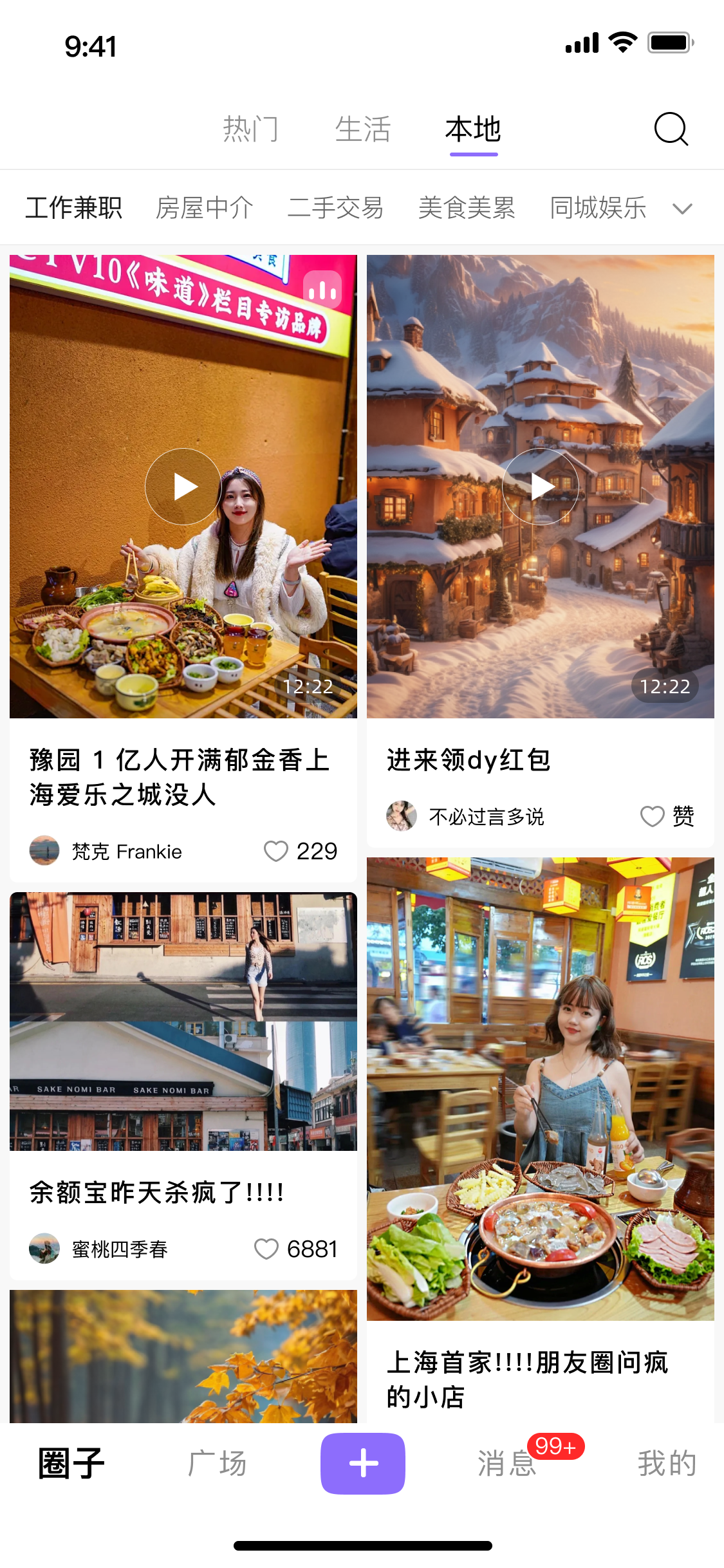Tap the 12:22 duration on the snowy village video
The width and height of the screenshot is (724, 1568).
tap(666, 686)
